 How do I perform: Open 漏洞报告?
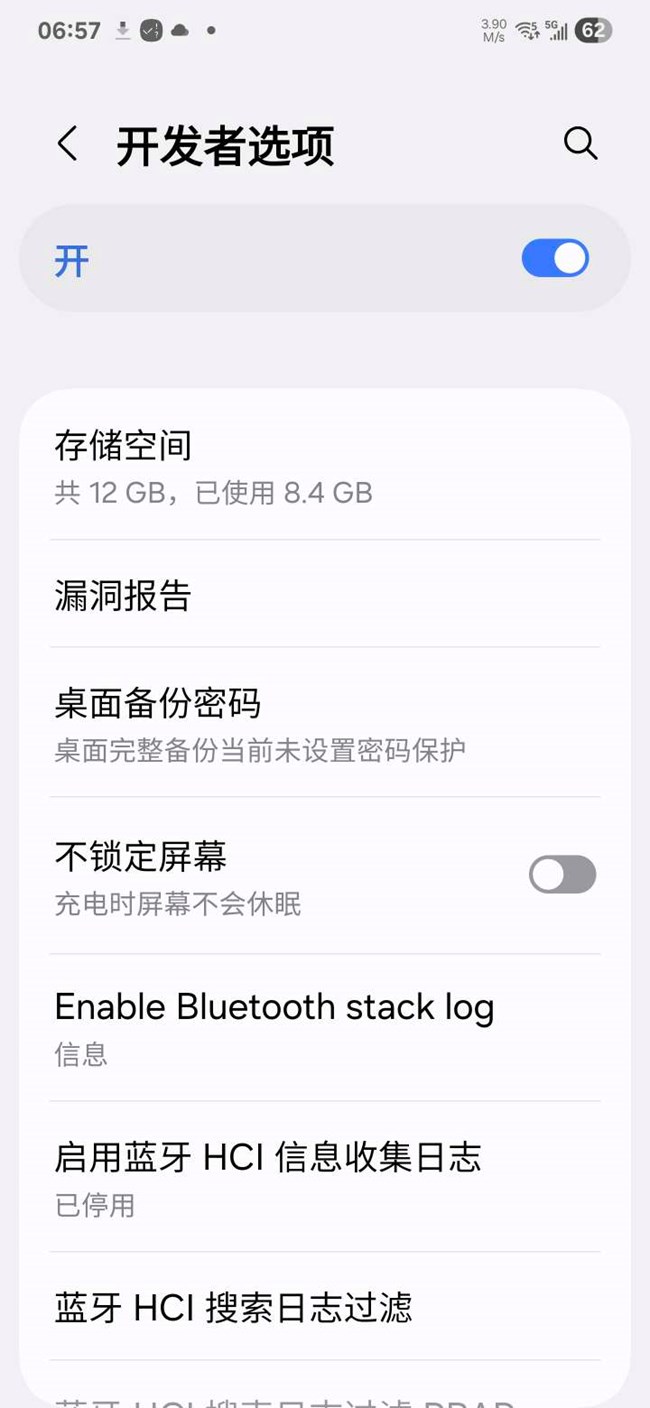(x=324, y=596)
